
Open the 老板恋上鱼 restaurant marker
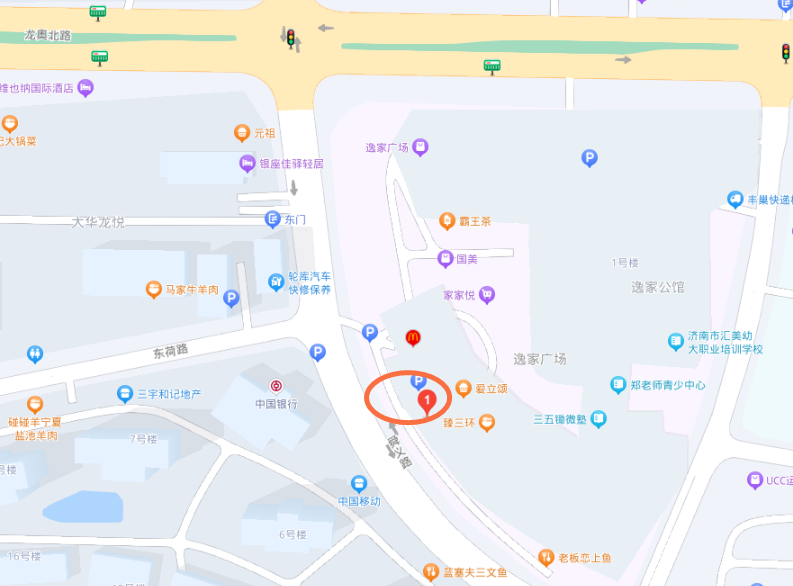[x=546, y=557]
